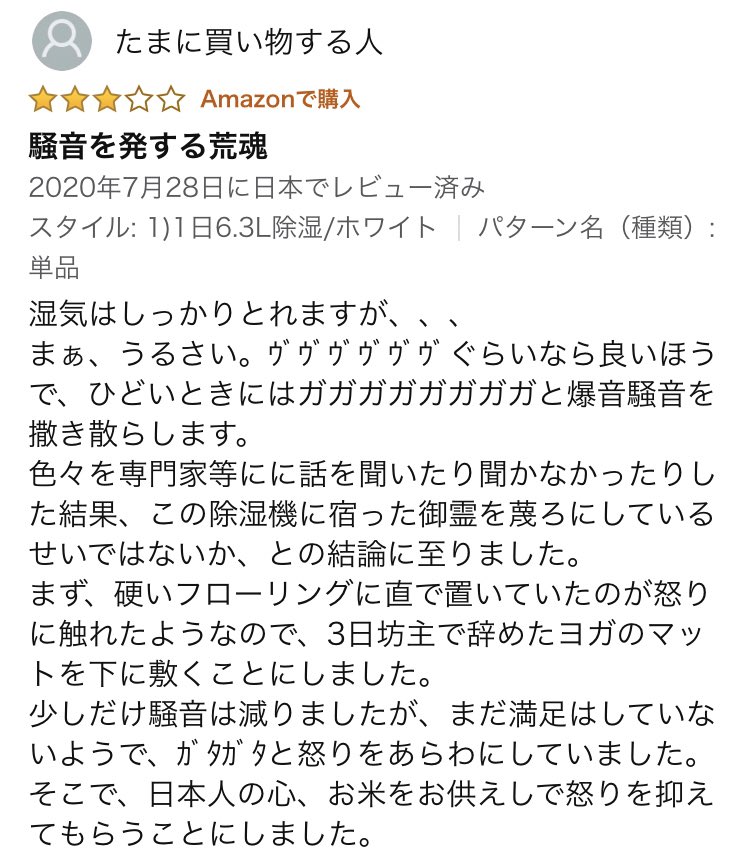This screenshot has width=749, height=855.
Task: Select the fifth empty star outline
Action: (169, 99)
